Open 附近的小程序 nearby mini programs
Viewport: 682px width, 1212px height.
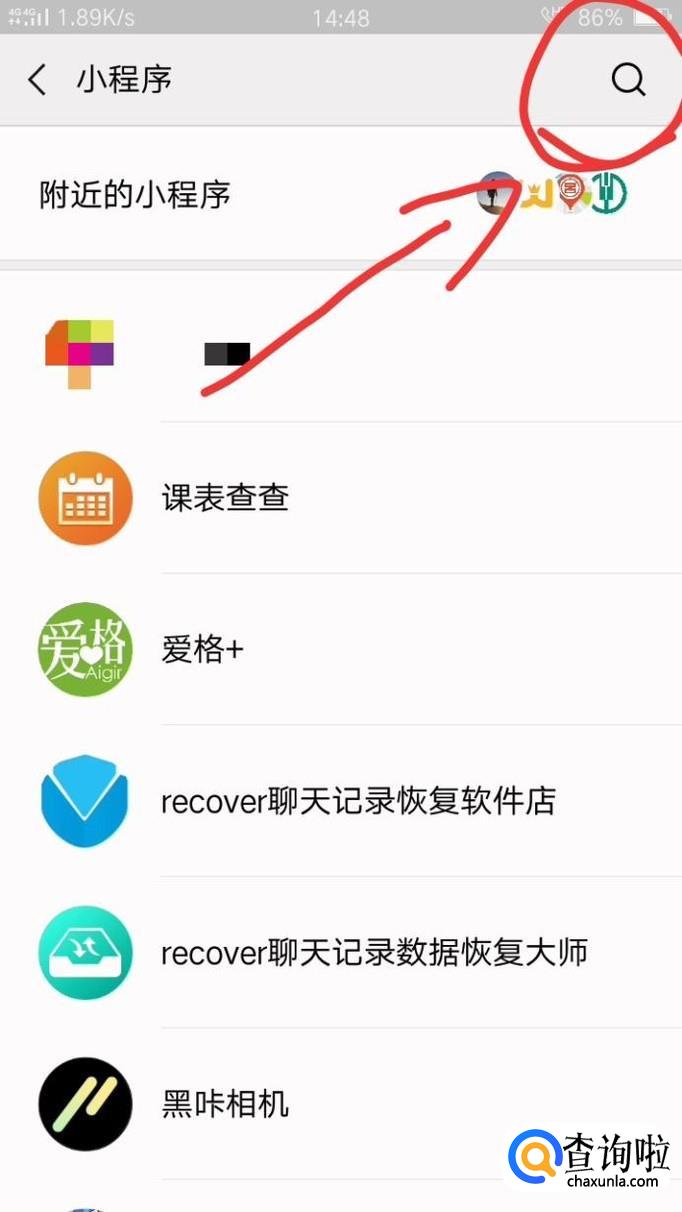[341, 194]
